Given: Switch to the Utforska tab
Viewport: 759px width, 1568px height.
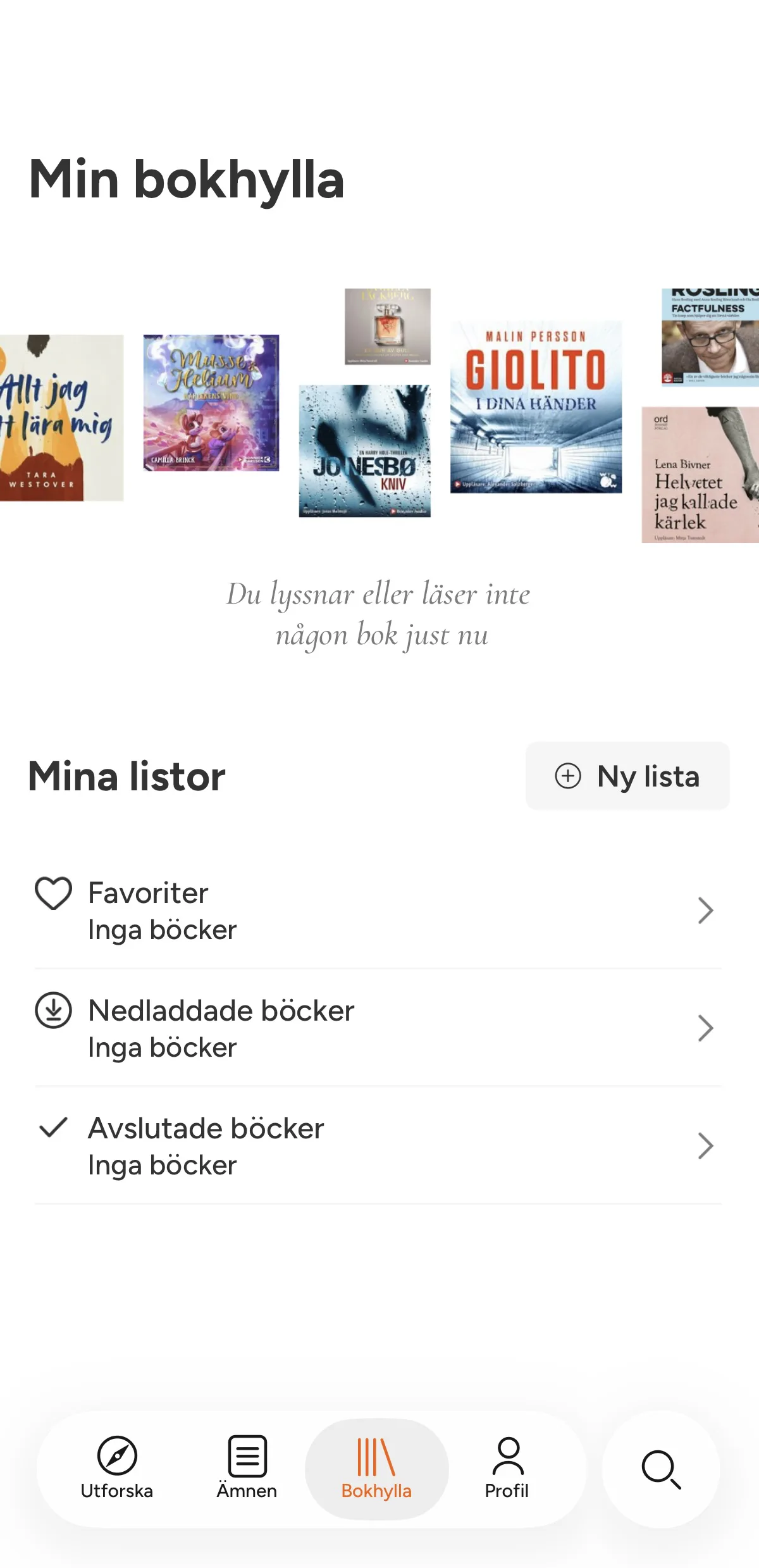Looking at the screenshot, I should click(x=117, y=1468).
